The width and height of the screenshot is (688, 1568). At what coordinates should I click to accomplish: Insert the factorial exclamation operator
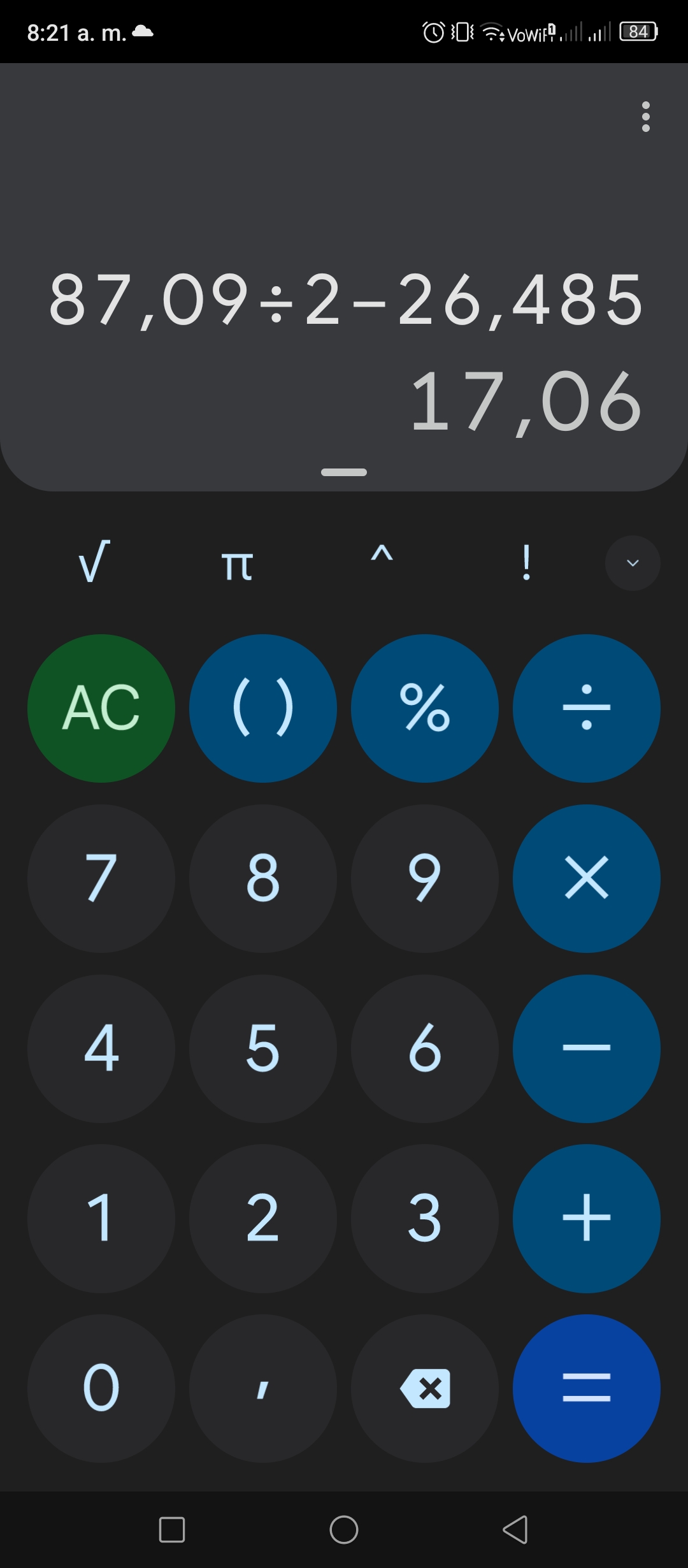(x=526, y=562)
